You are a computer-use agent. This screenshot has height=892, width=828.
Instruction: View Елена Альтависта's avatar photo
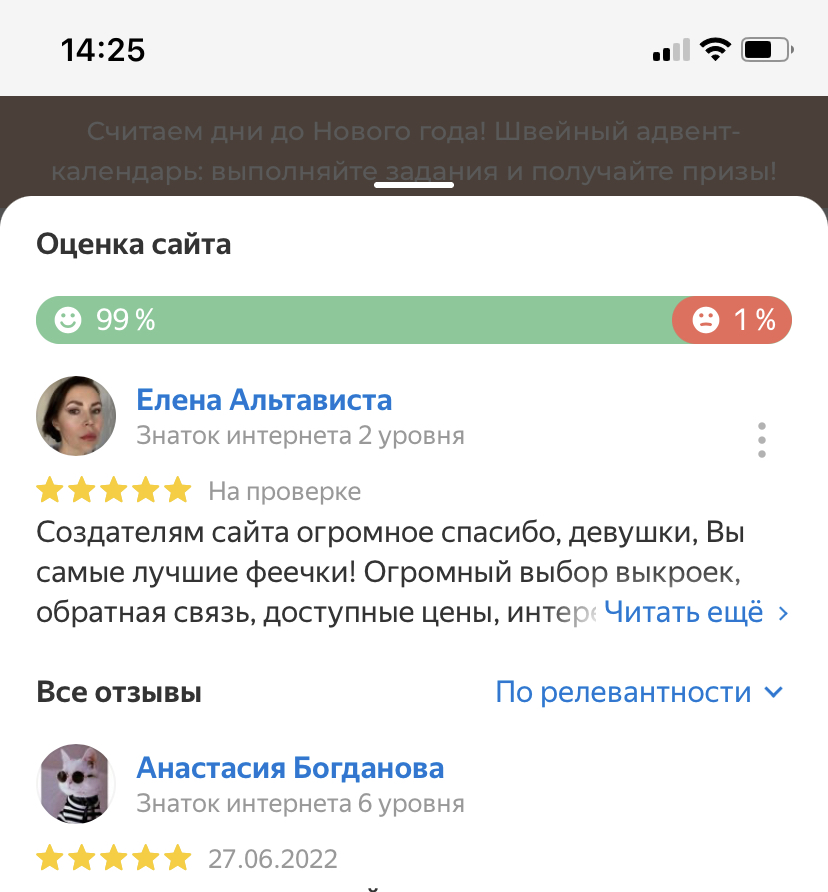pos(75,416)
